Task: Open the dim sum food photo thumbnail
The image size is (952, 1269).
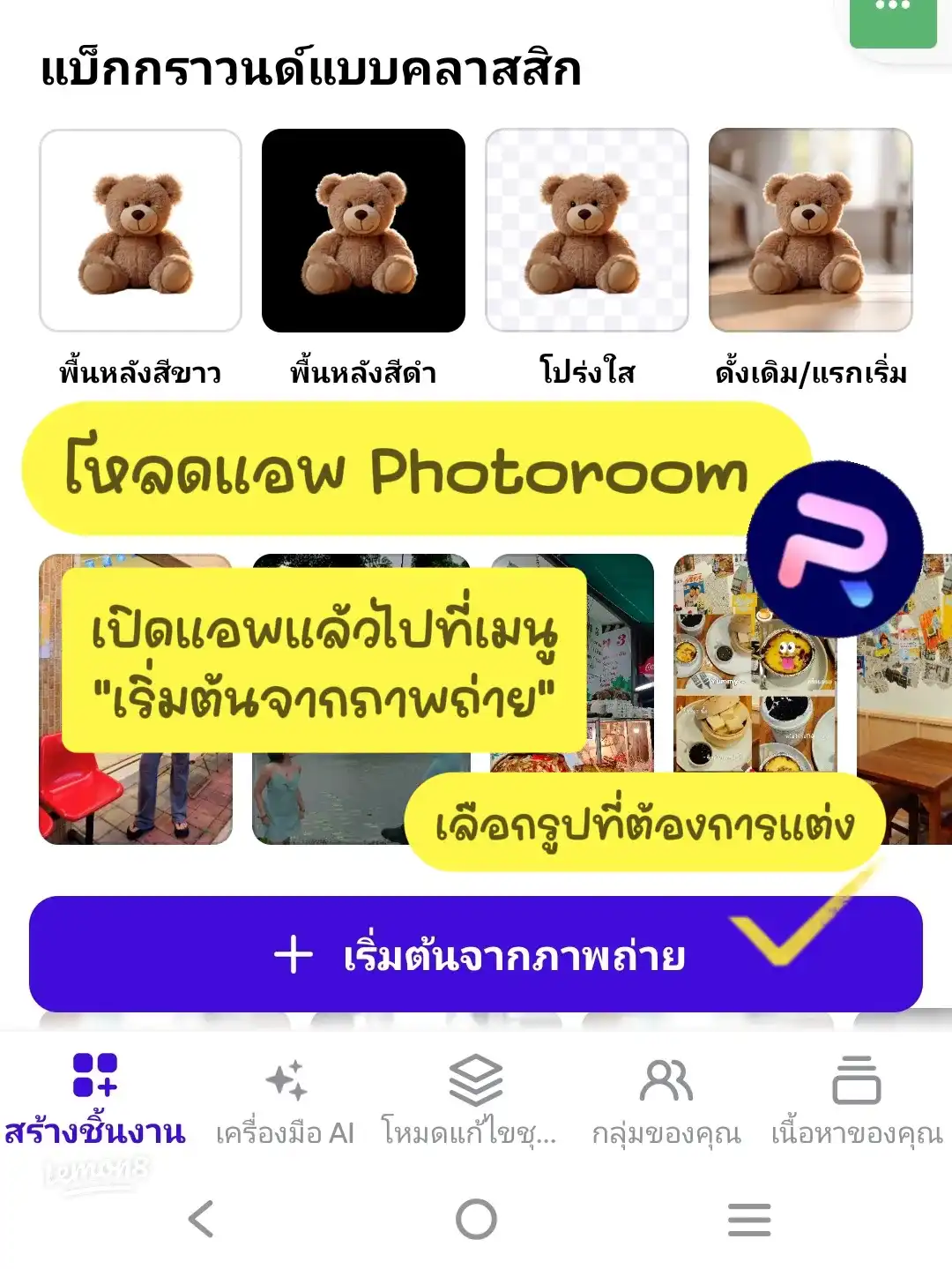Action: 756,670
